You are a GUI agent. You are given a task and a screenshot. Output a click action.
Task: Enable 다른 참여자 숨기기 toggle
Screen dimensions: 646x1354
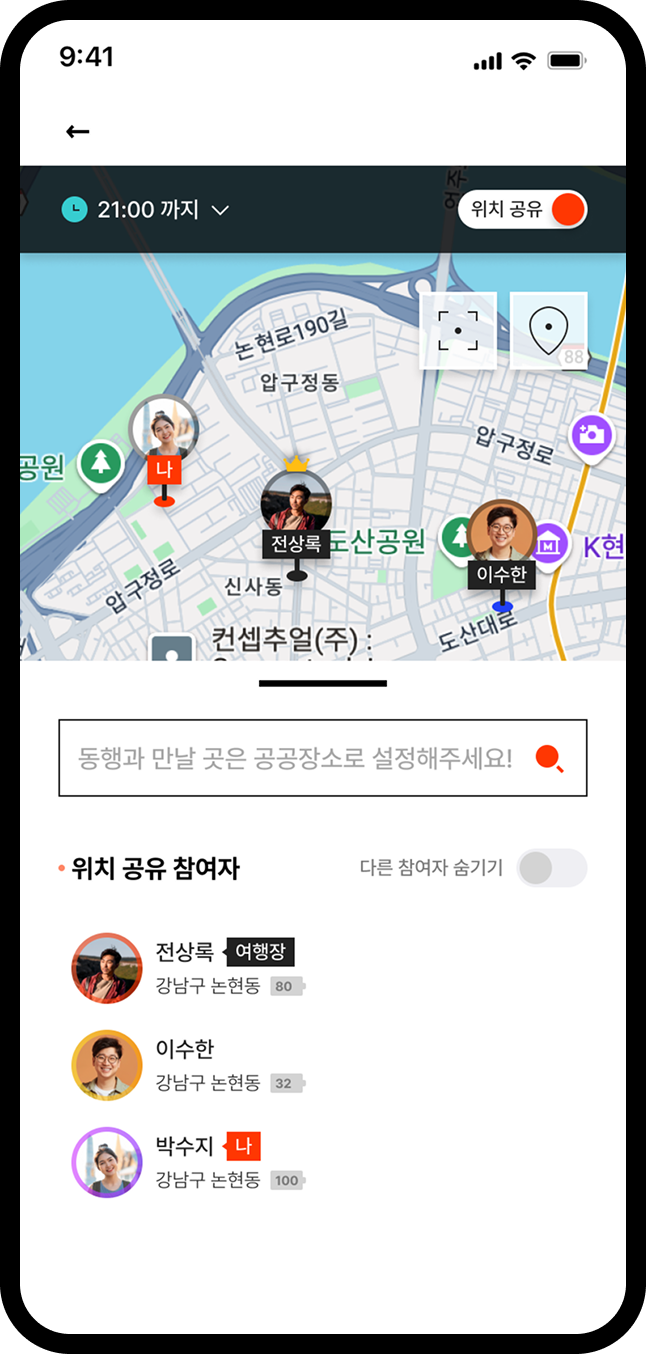(x=551, y=868)
